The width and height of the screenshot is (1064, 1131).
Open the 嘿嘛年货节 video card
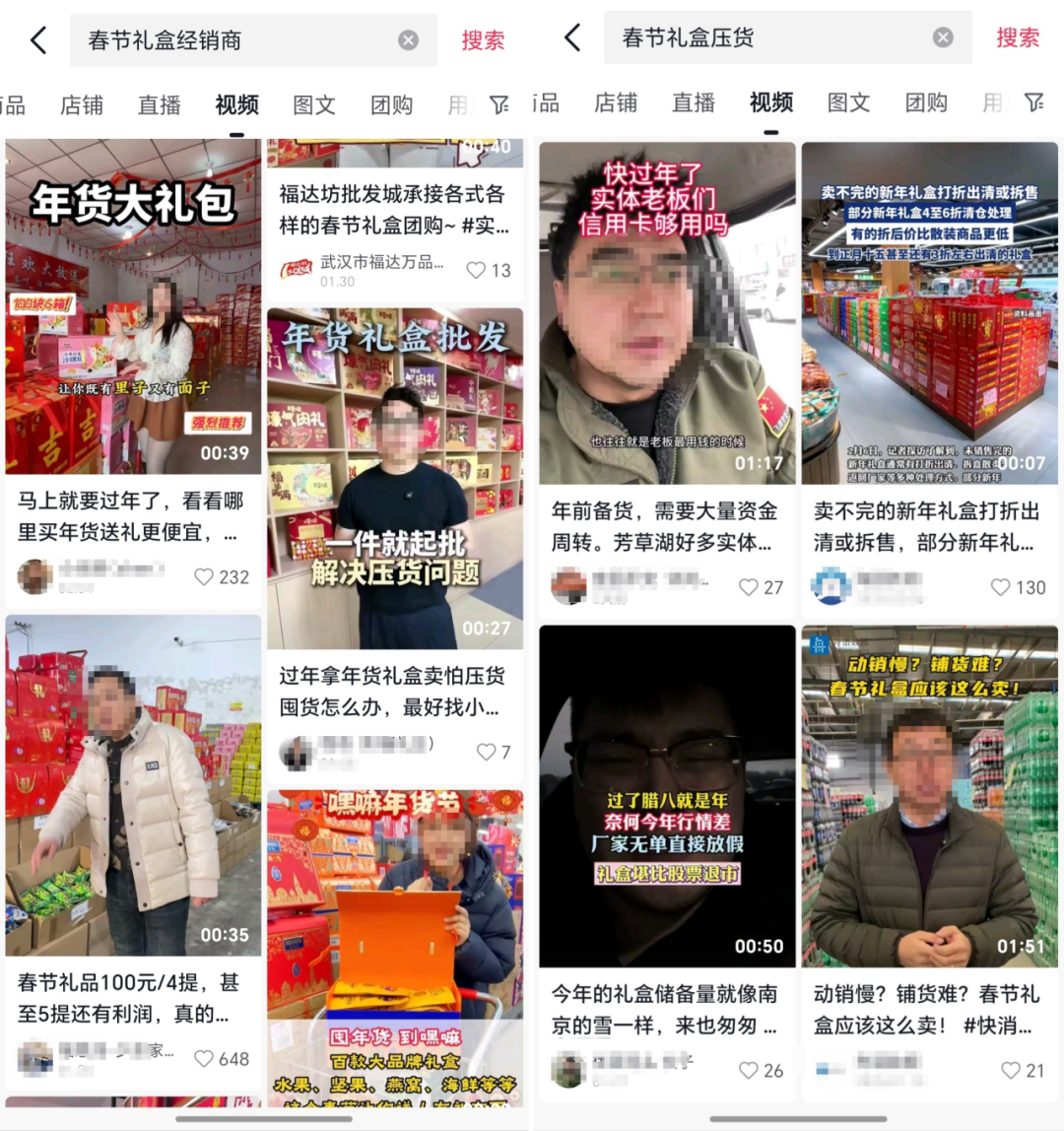pos(395,946)
